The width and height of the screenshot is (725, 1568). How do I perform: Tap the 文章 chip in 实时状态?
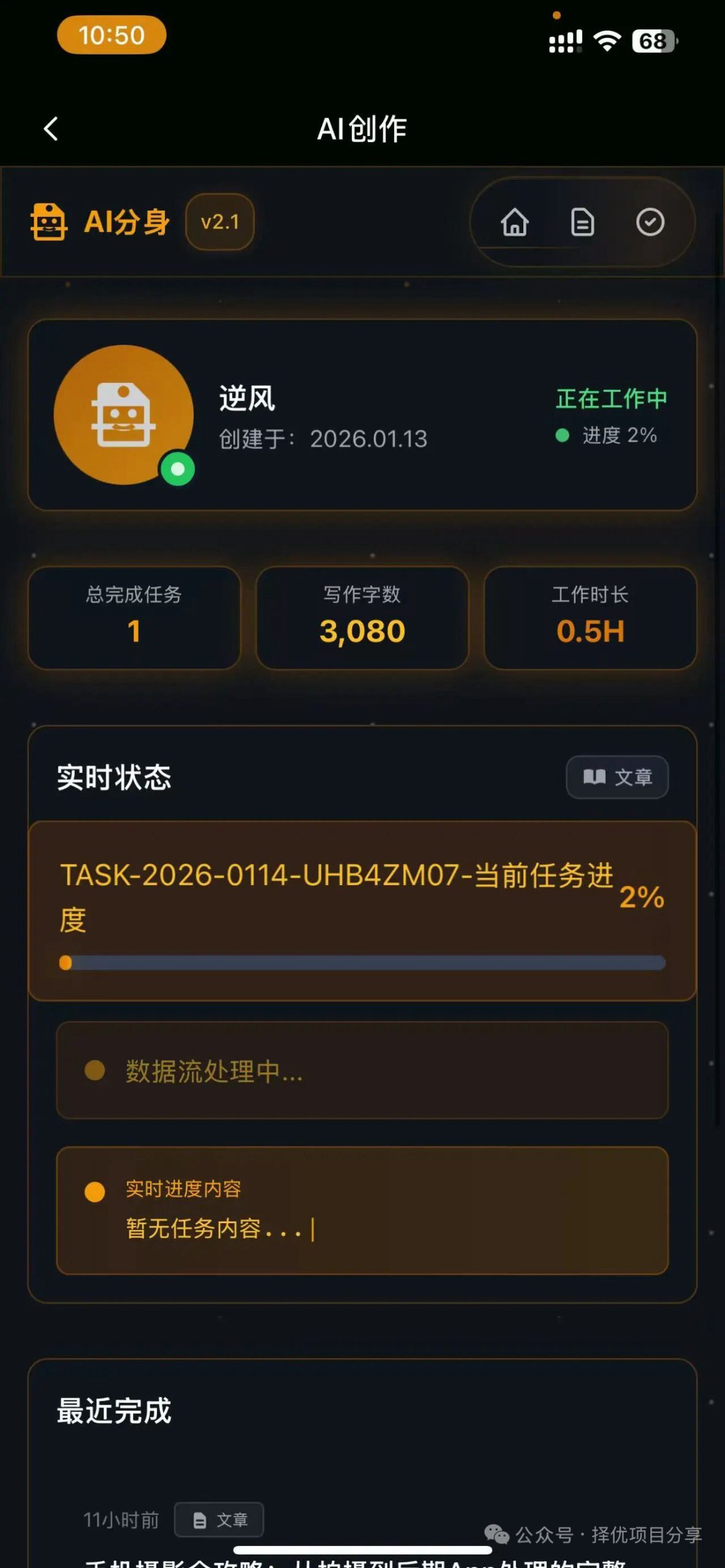point(617,777)
